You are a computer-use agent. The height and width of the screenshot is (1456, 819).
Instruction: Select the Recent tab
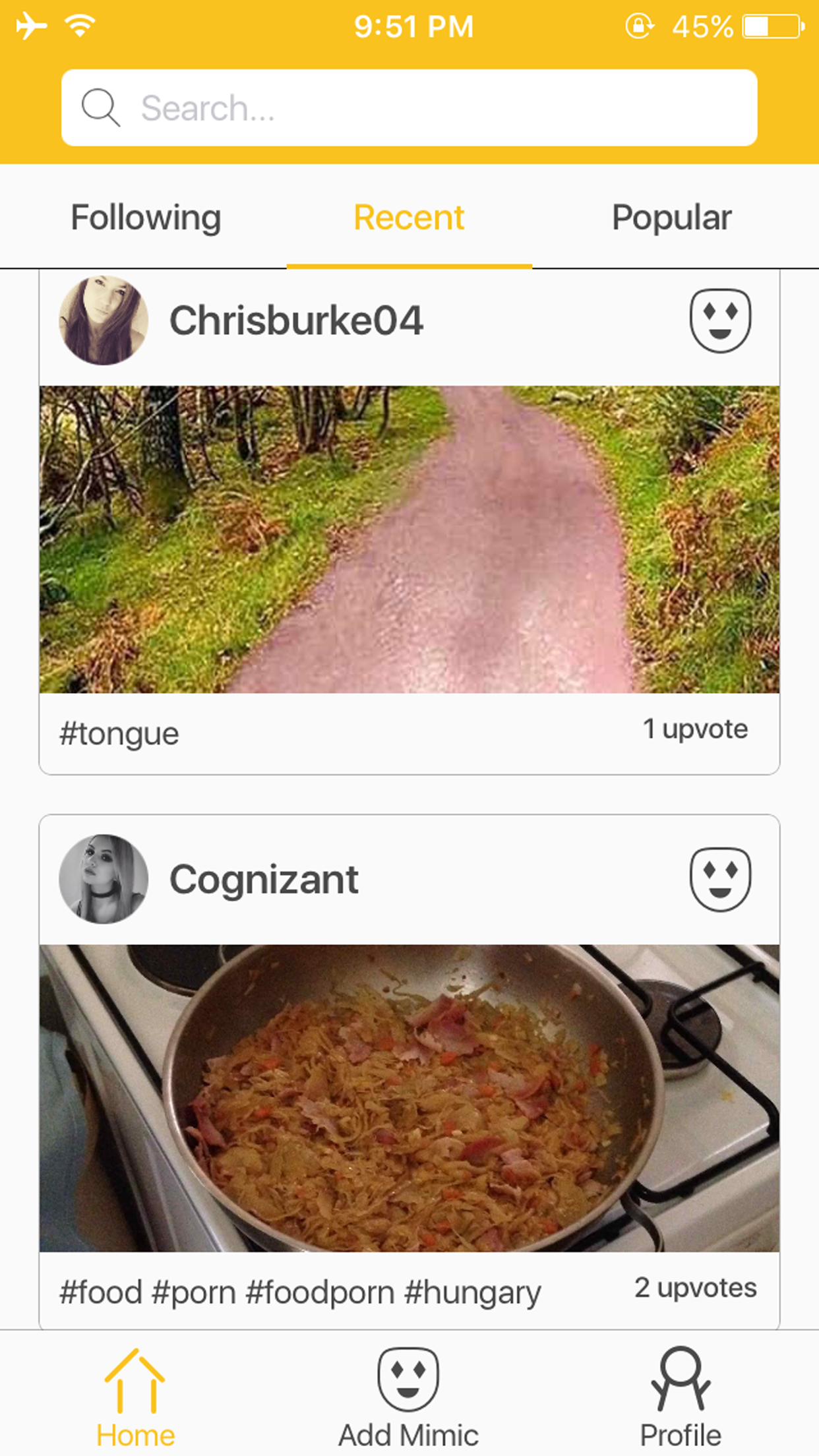tap(409, 218)
